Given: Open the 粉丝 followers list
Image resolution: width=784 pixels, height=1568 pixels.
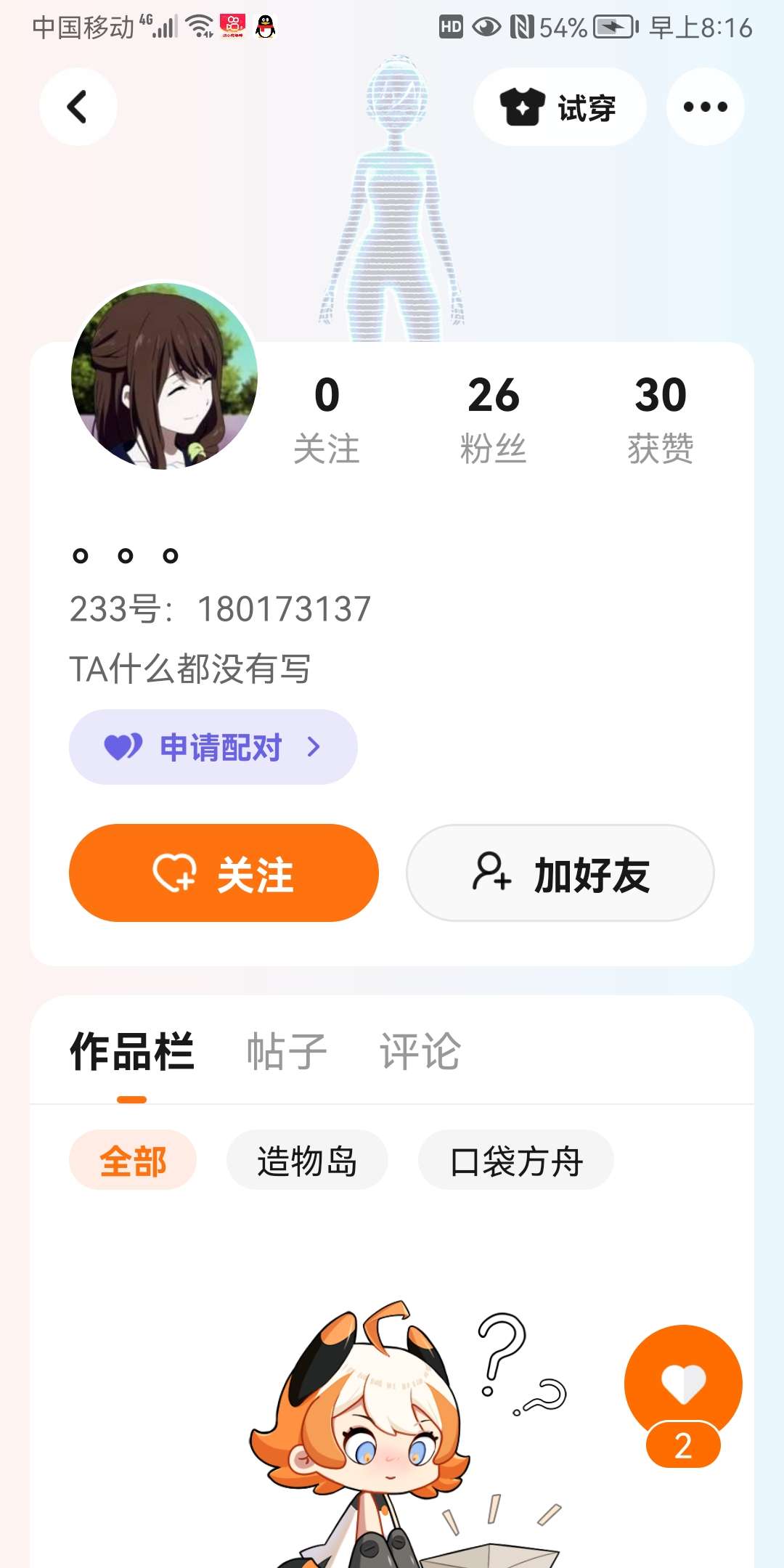Looking at the screenshot, I should [x=494, y=419].
